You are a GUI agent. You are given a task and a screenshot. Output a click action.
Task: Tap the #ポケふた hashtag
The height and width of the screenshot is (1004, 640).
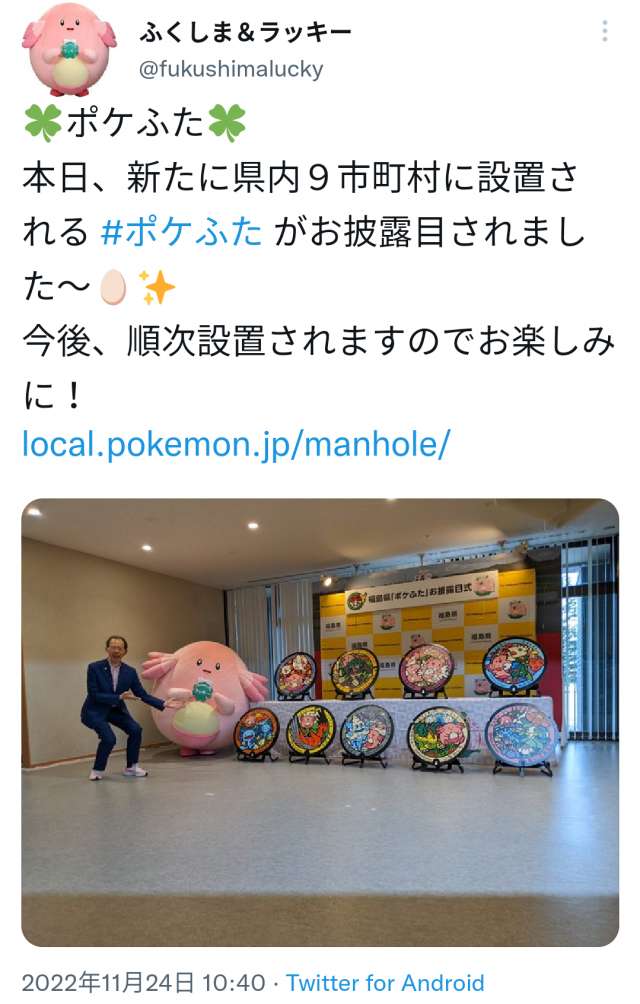coord(182,234)
